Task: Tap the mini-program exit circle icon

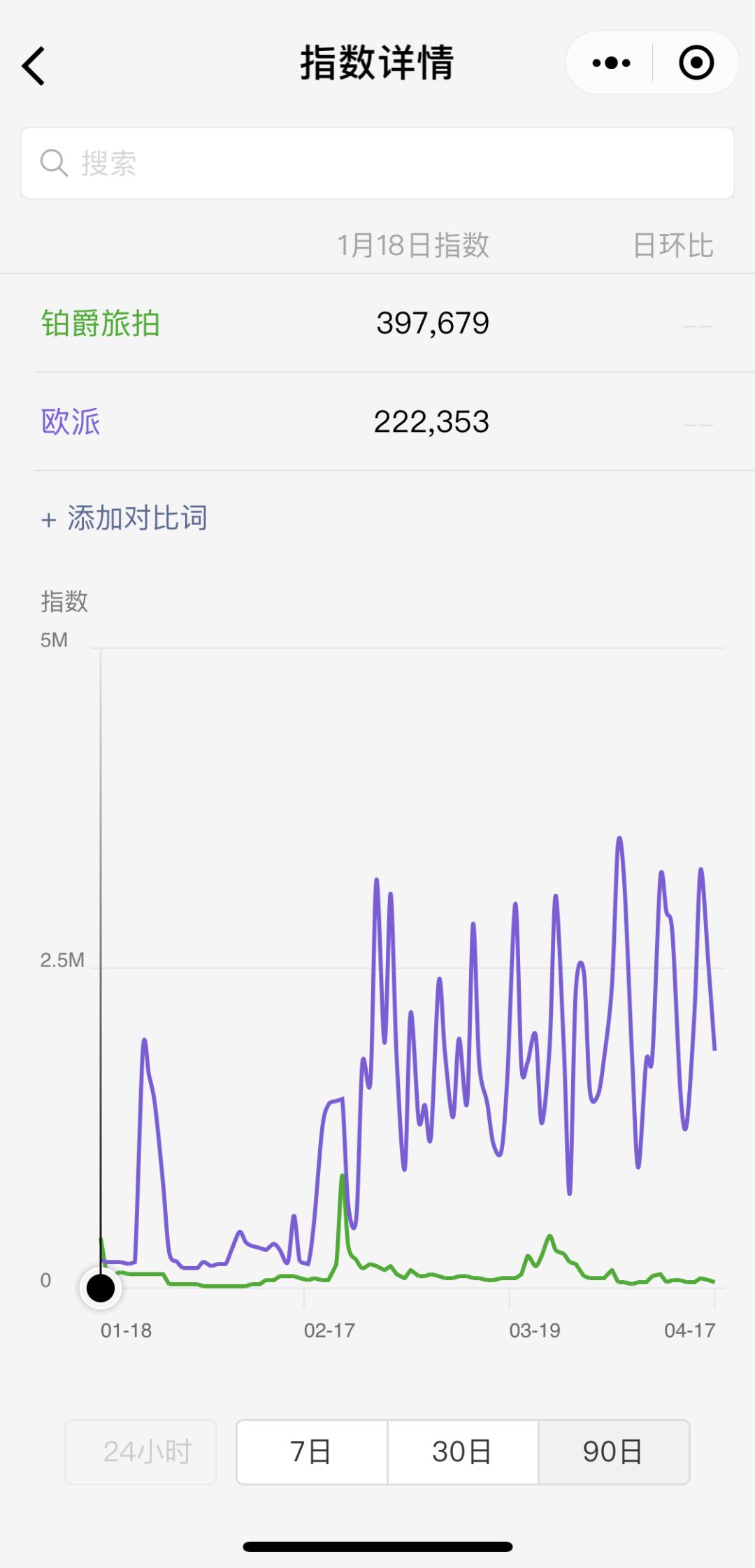Action: 694,62
